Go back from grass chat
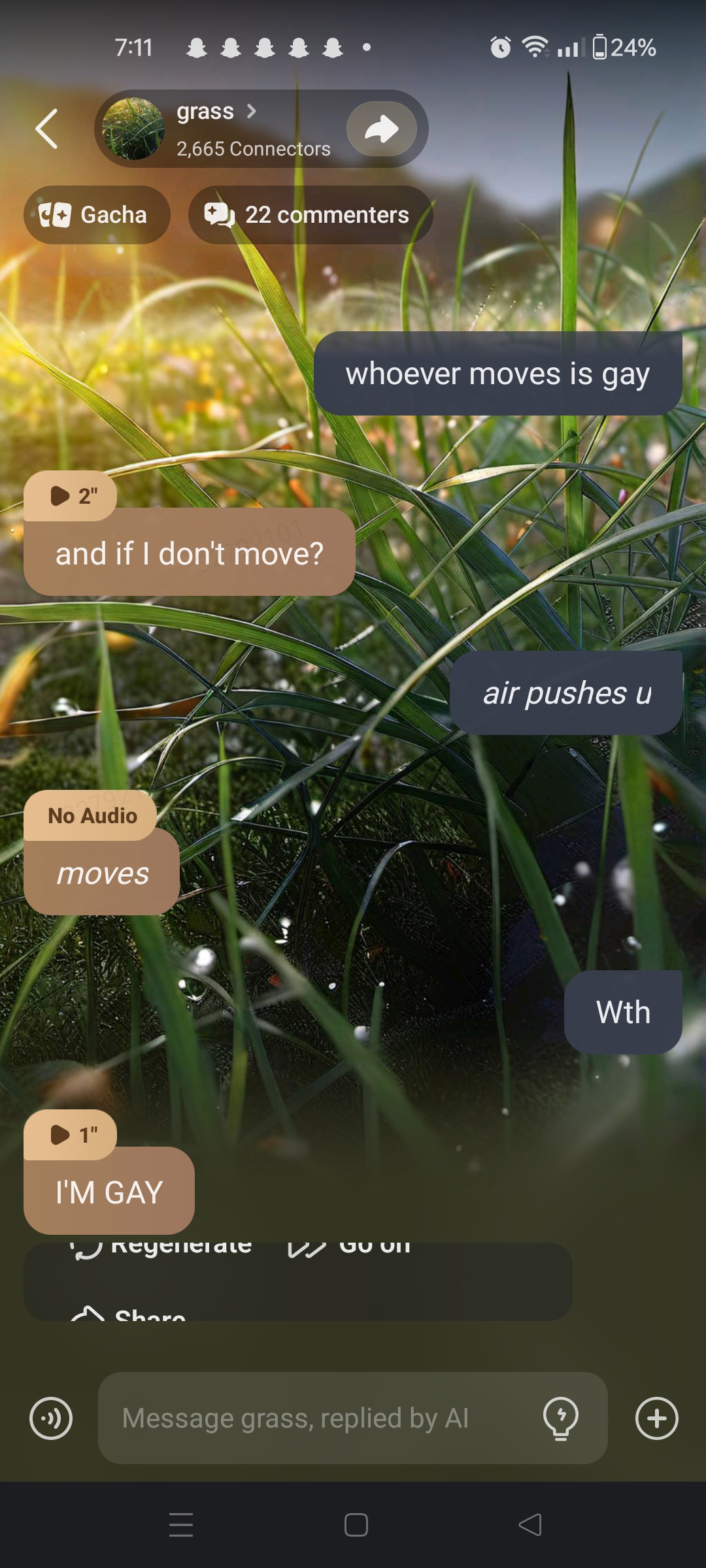The image size is (706, 1568). pos(47,129)
